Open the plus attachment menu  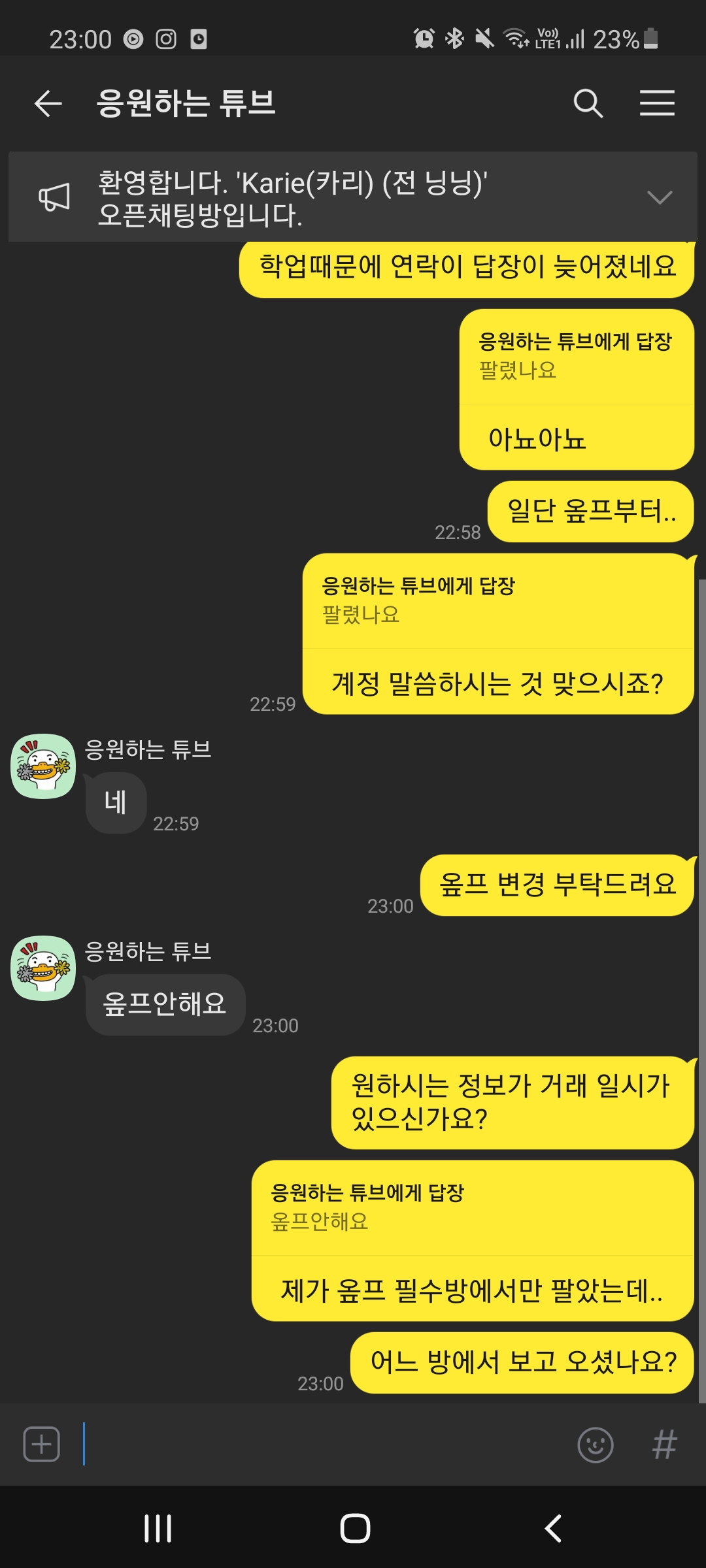click(x=42, y=1444)
